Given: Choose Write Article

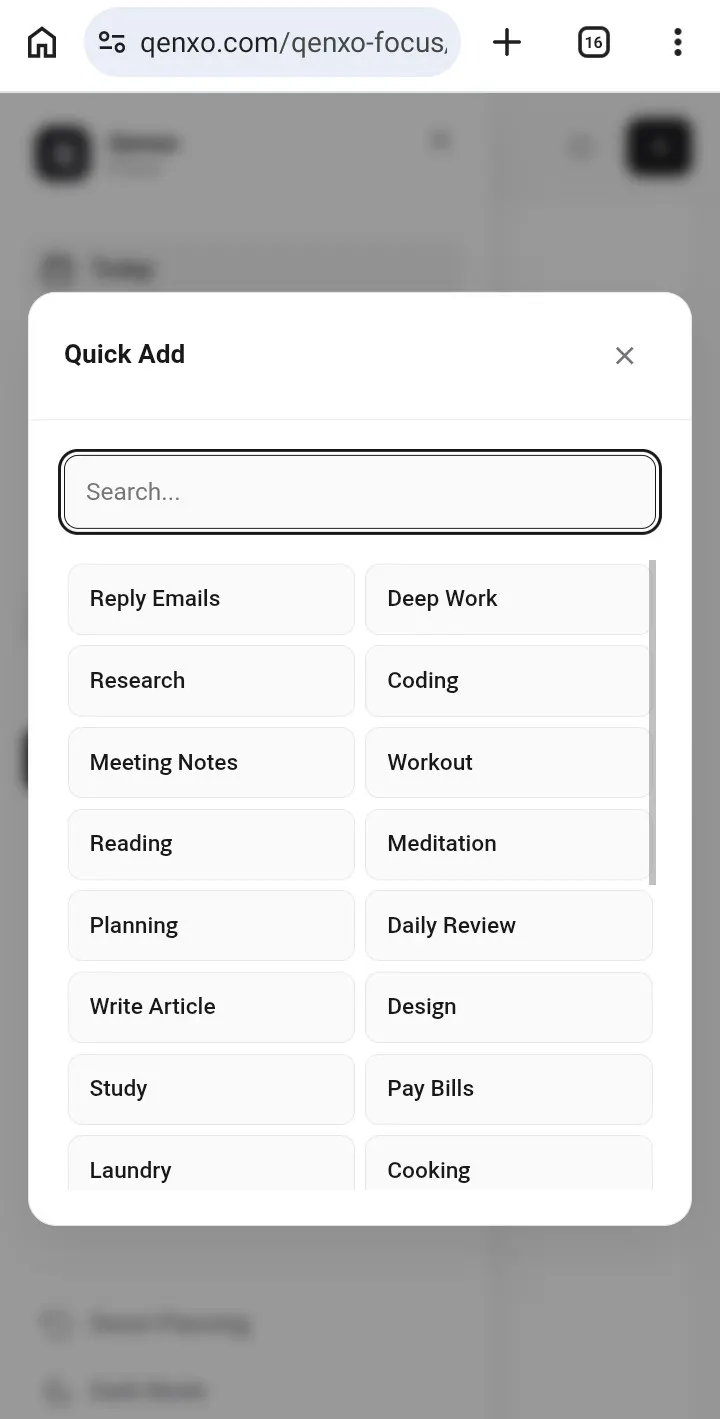Looking at the screenshot, I should [x=211, y=1007].
